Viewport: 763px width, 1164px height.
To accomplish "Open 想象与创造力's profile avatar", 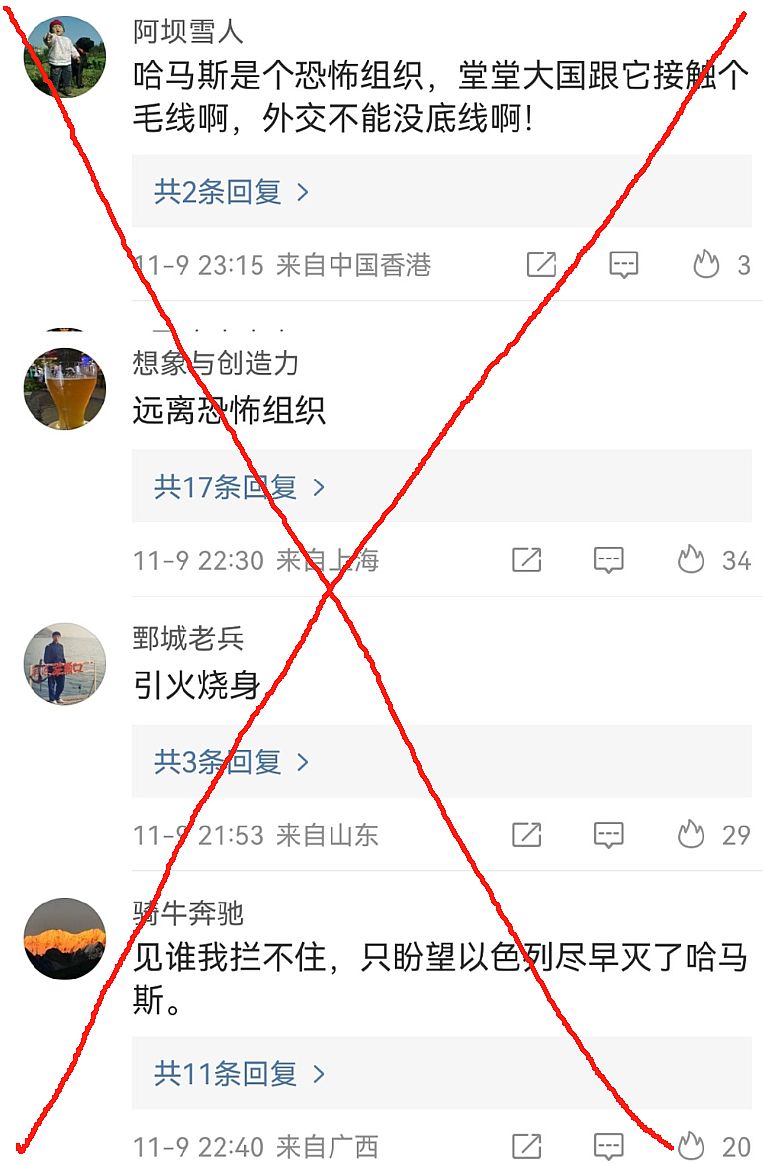I will tap(64, 389).
